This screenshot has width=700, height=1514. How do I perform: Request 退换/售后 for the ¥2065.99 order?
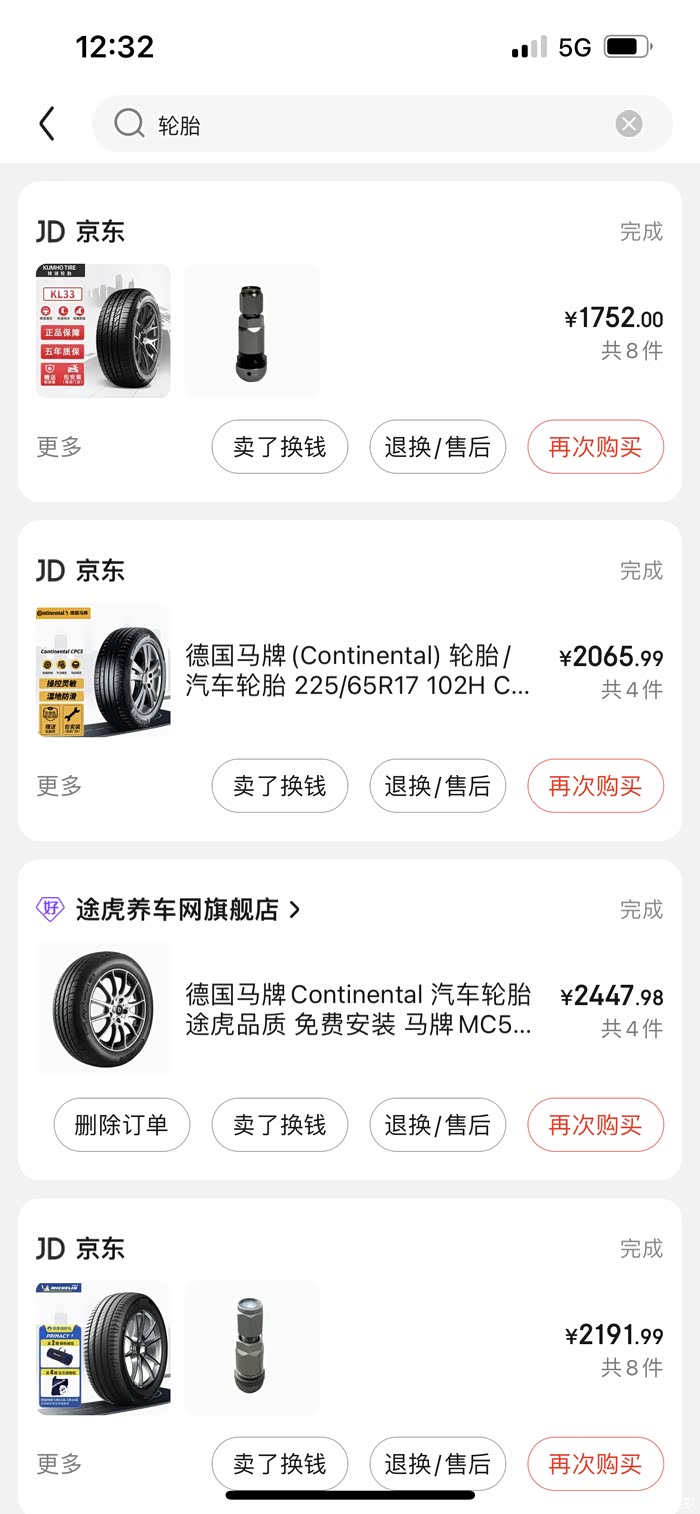(437, 786)
